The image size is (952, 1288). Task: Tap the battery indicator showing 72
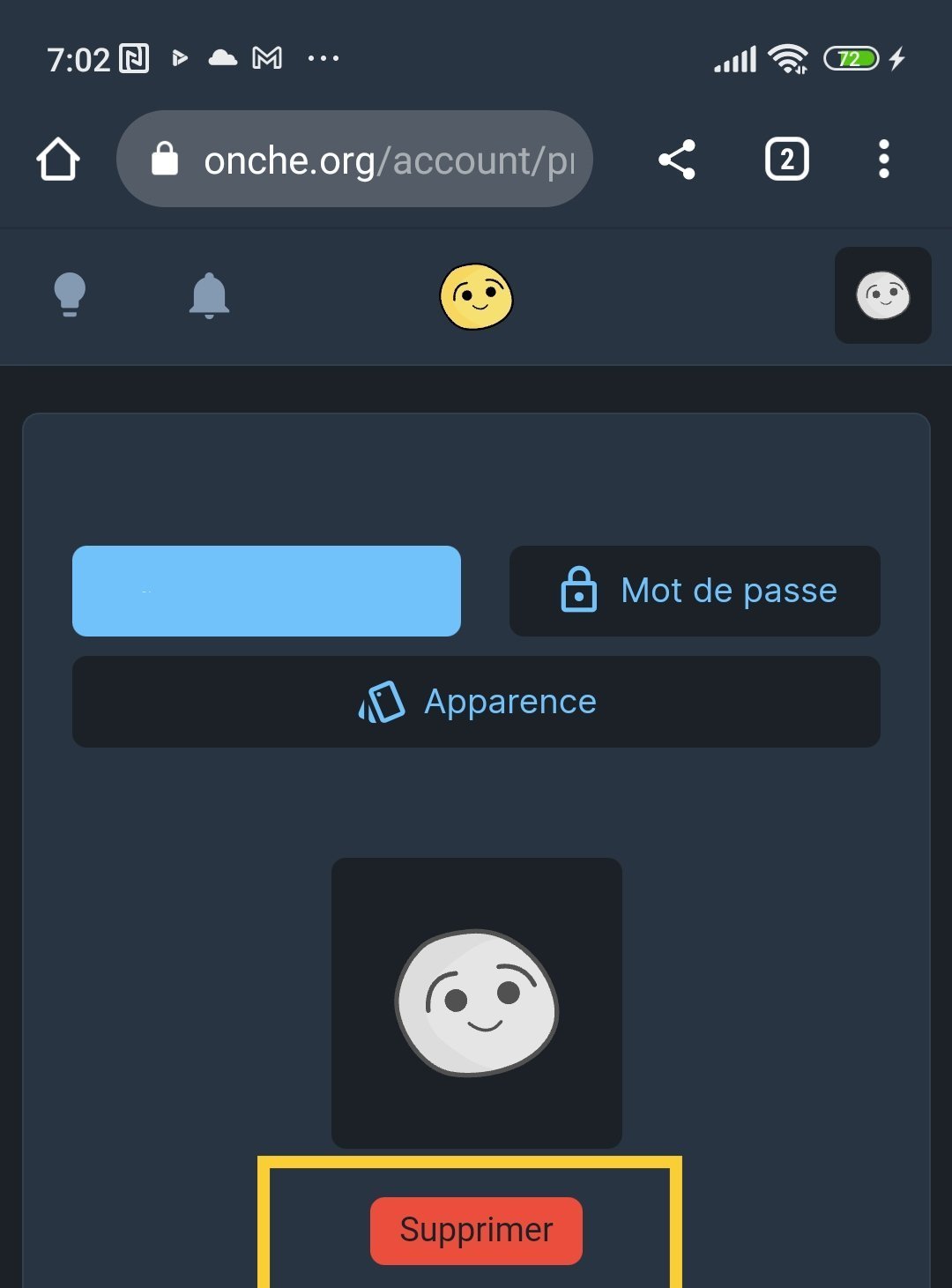click(x=849, y=57)
